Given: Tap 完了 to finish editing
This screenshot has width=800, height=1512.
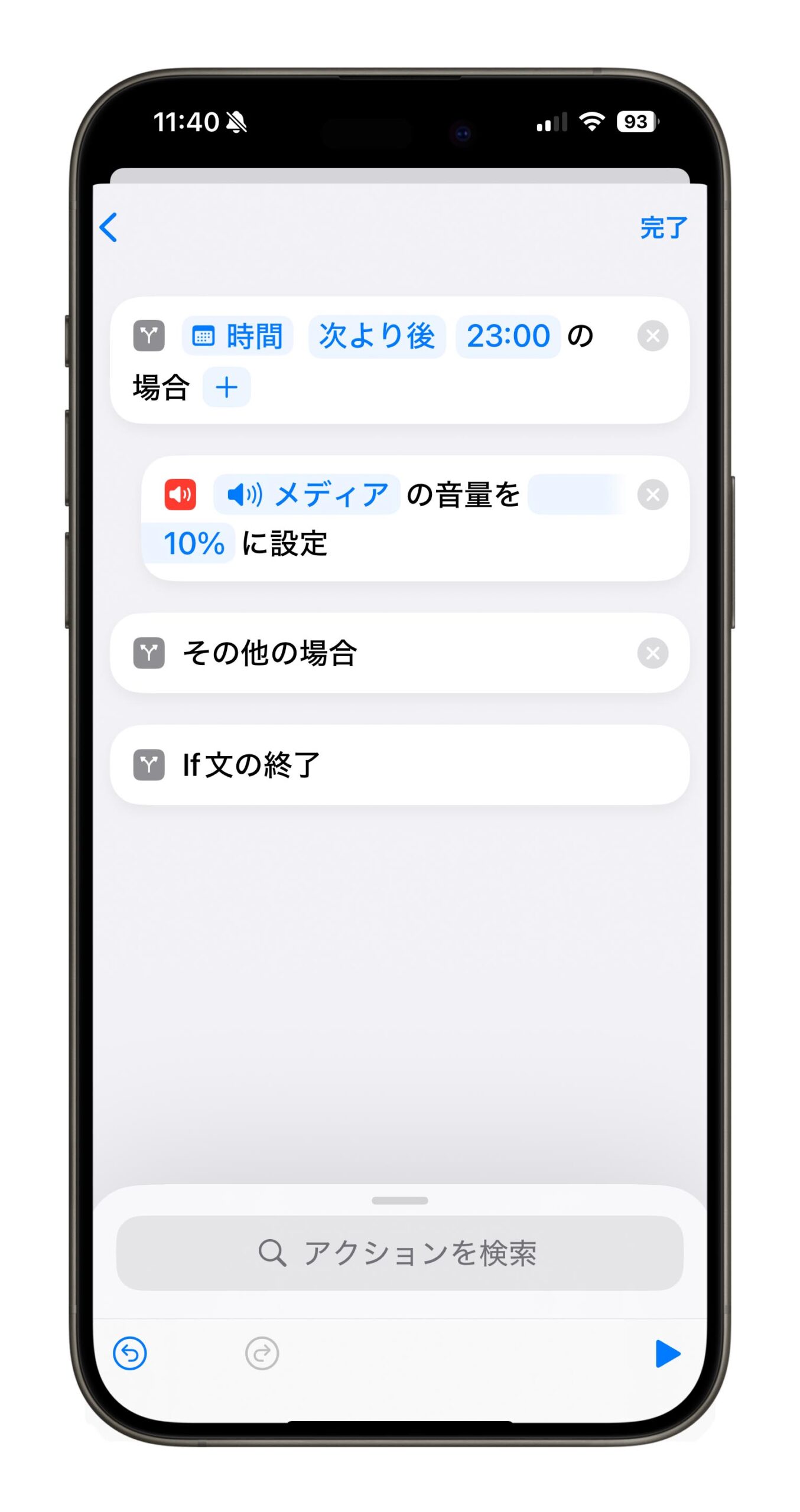Looking at the screenshot, I should pos(663,228).
